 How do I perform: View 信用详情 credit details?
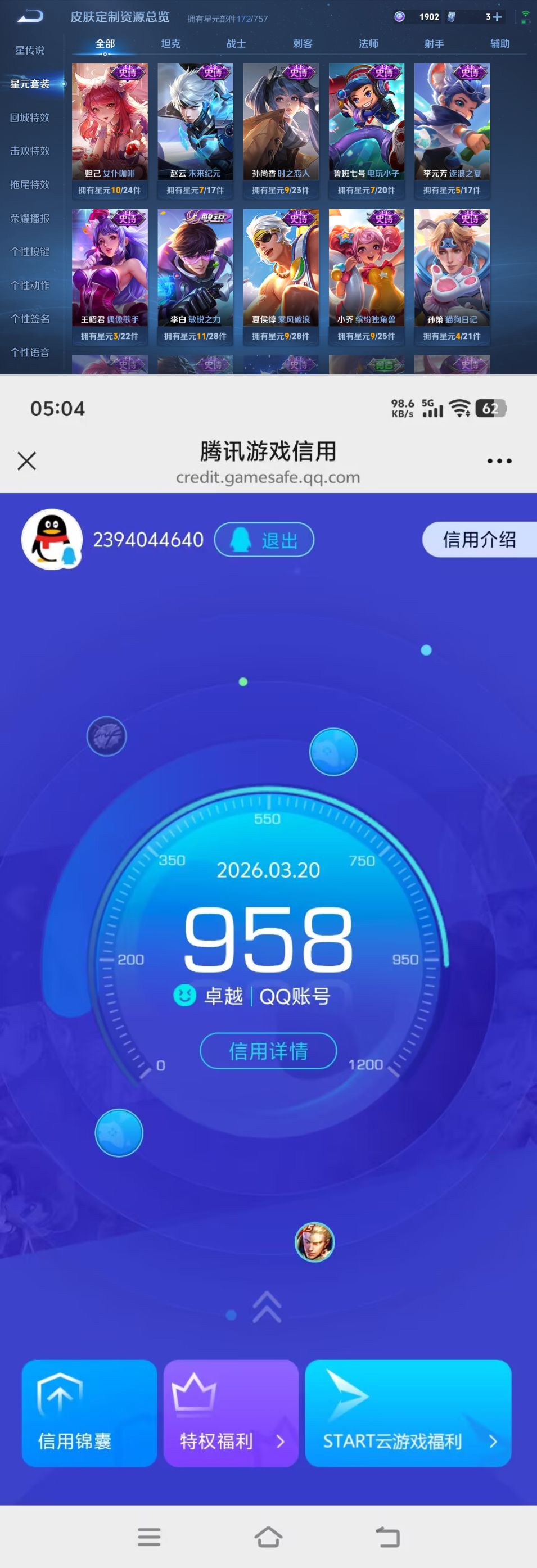point(268,1051)
